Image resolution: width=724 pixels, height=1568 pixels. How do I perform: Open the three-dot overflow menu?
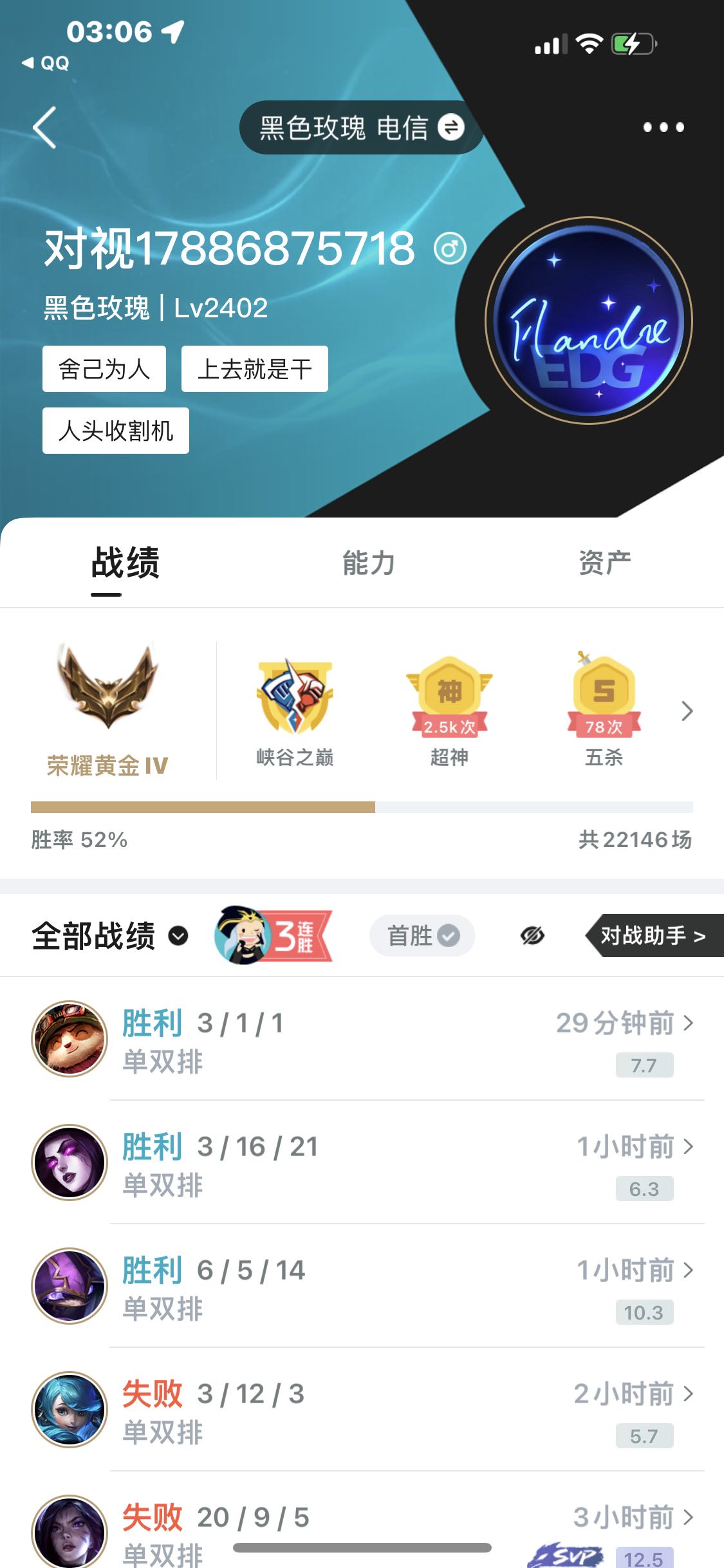[663, 127]
